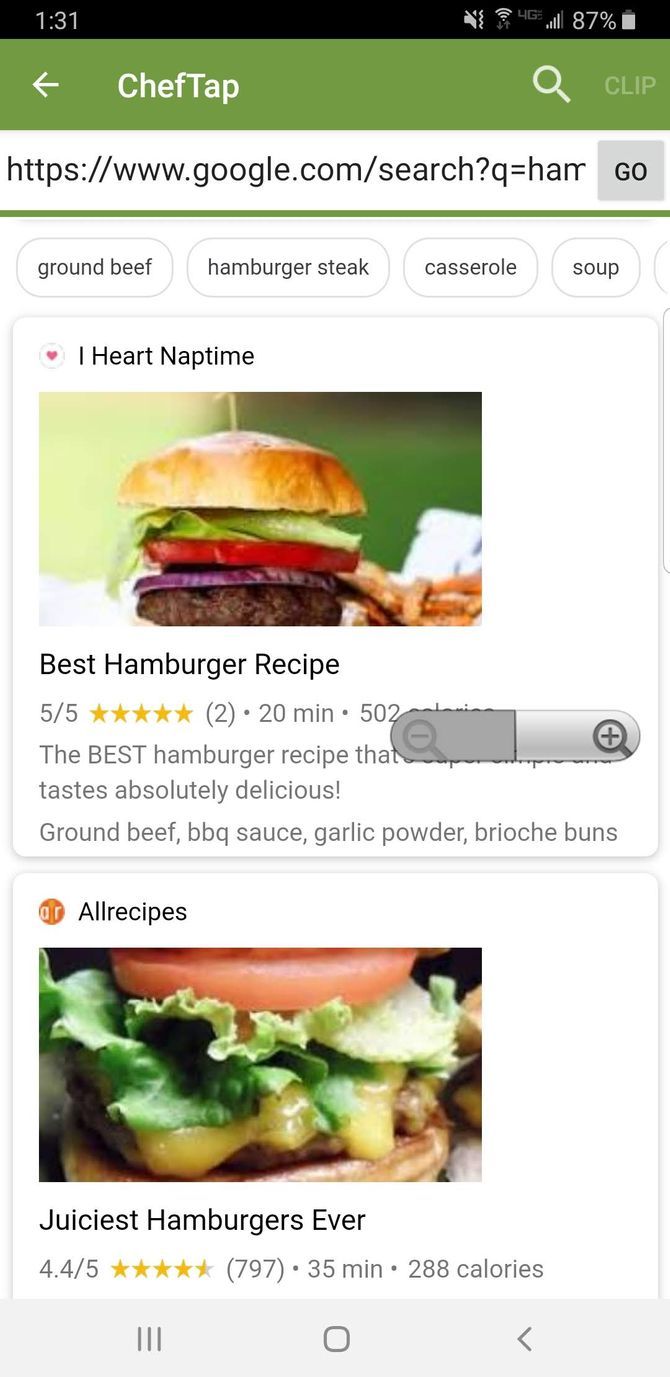This screenshot has height=1377, width=670.
Task: Open the Best Hamburger Recipe card
Action: (189, 664)
